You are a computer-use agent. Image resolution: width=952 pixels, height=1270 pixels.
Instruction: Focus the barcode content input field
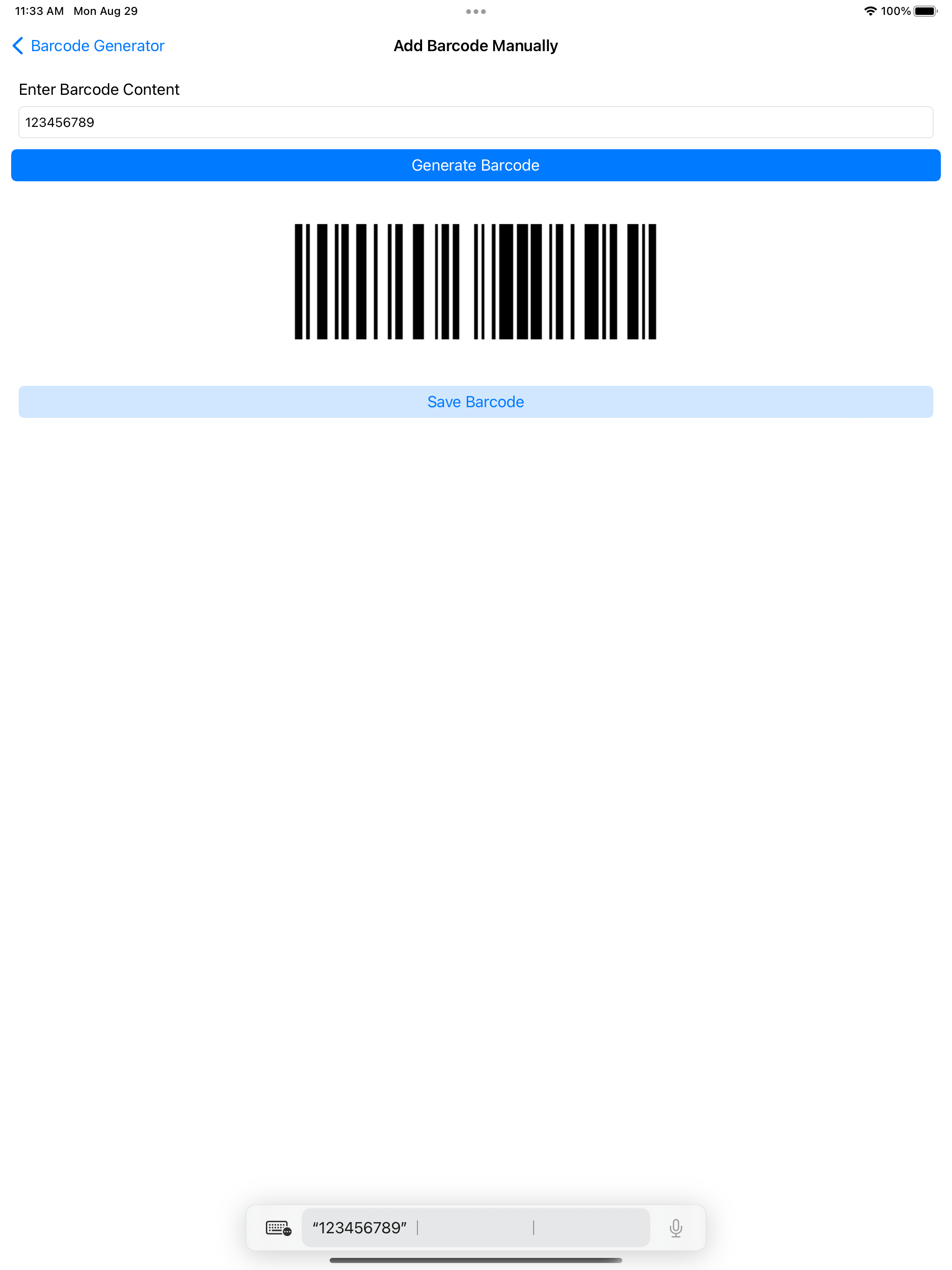[x=476, y=122]
